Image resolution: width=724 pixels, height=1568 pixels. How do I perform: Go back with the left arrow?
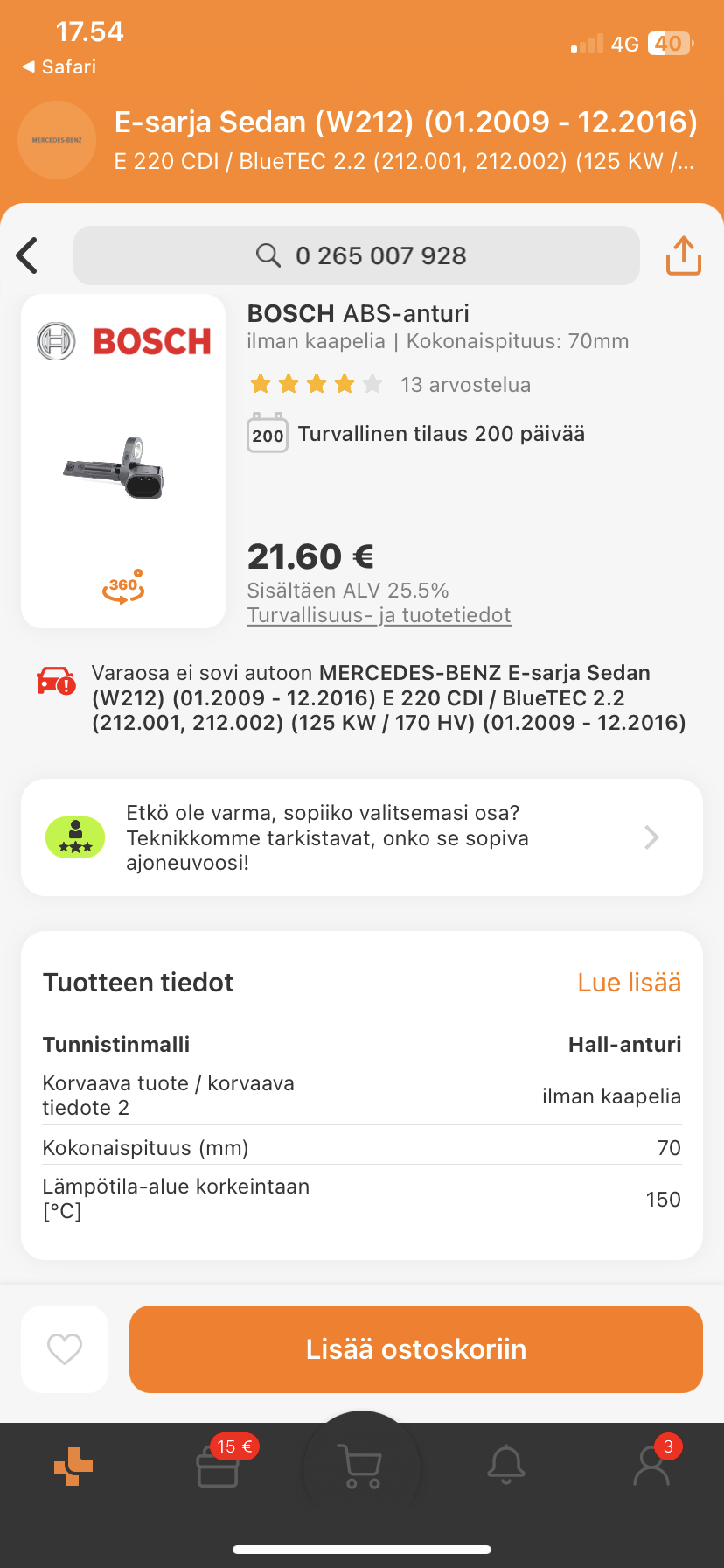tap(28, 255)
